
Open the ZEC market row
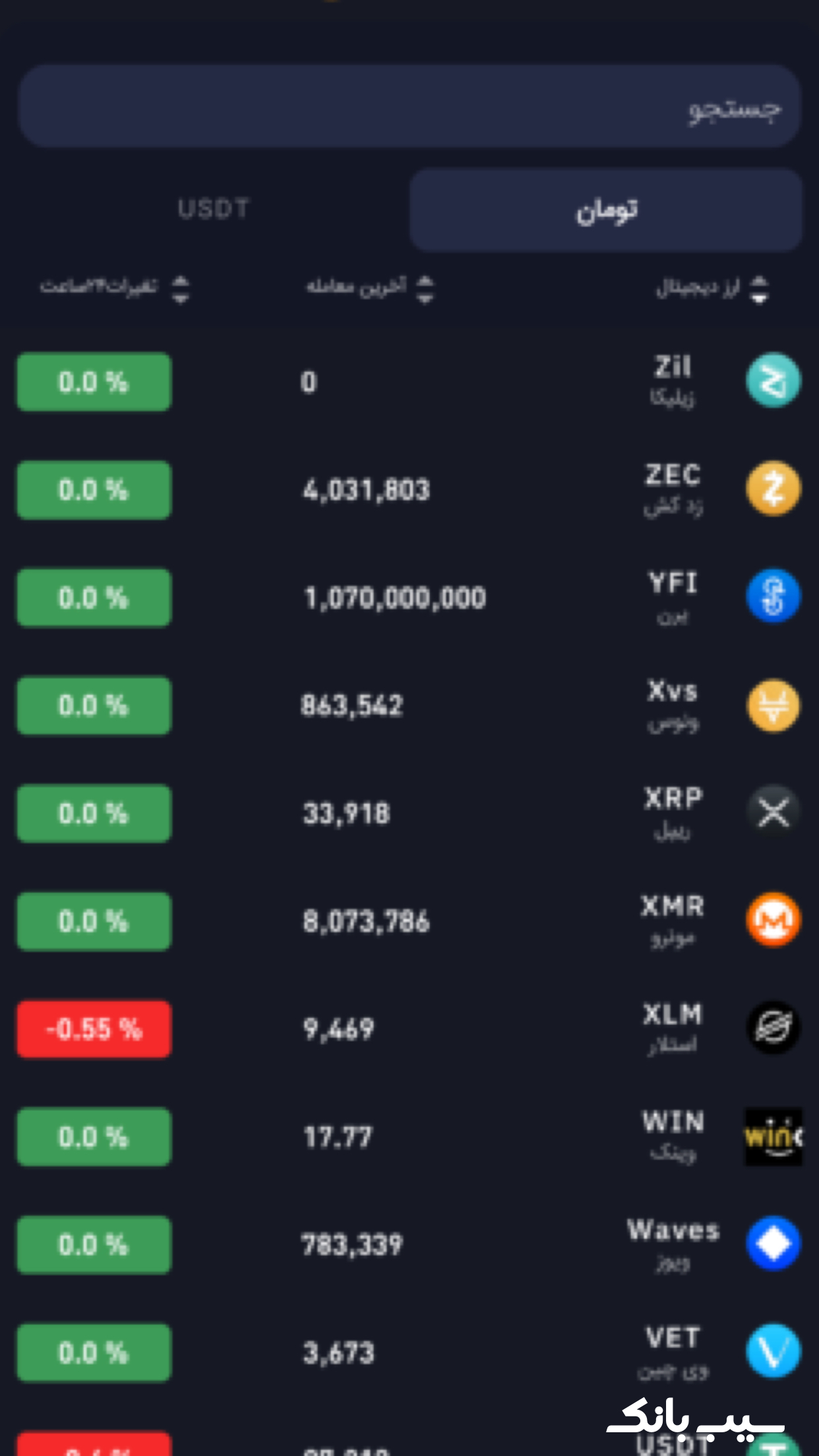409,490
